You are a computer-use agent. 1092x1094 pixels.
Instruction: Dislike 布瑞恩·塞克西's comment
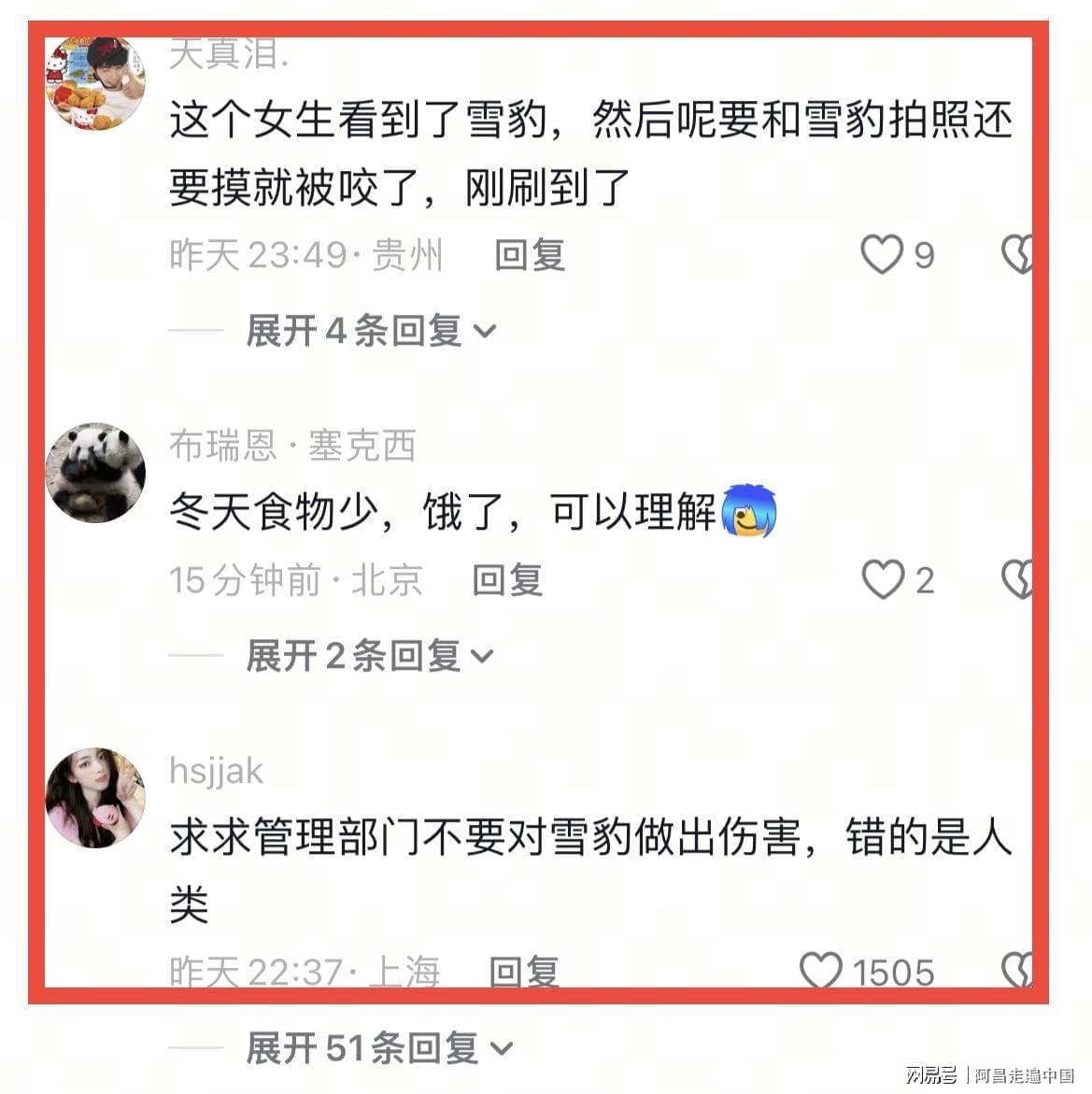(x=1017, y=579)
